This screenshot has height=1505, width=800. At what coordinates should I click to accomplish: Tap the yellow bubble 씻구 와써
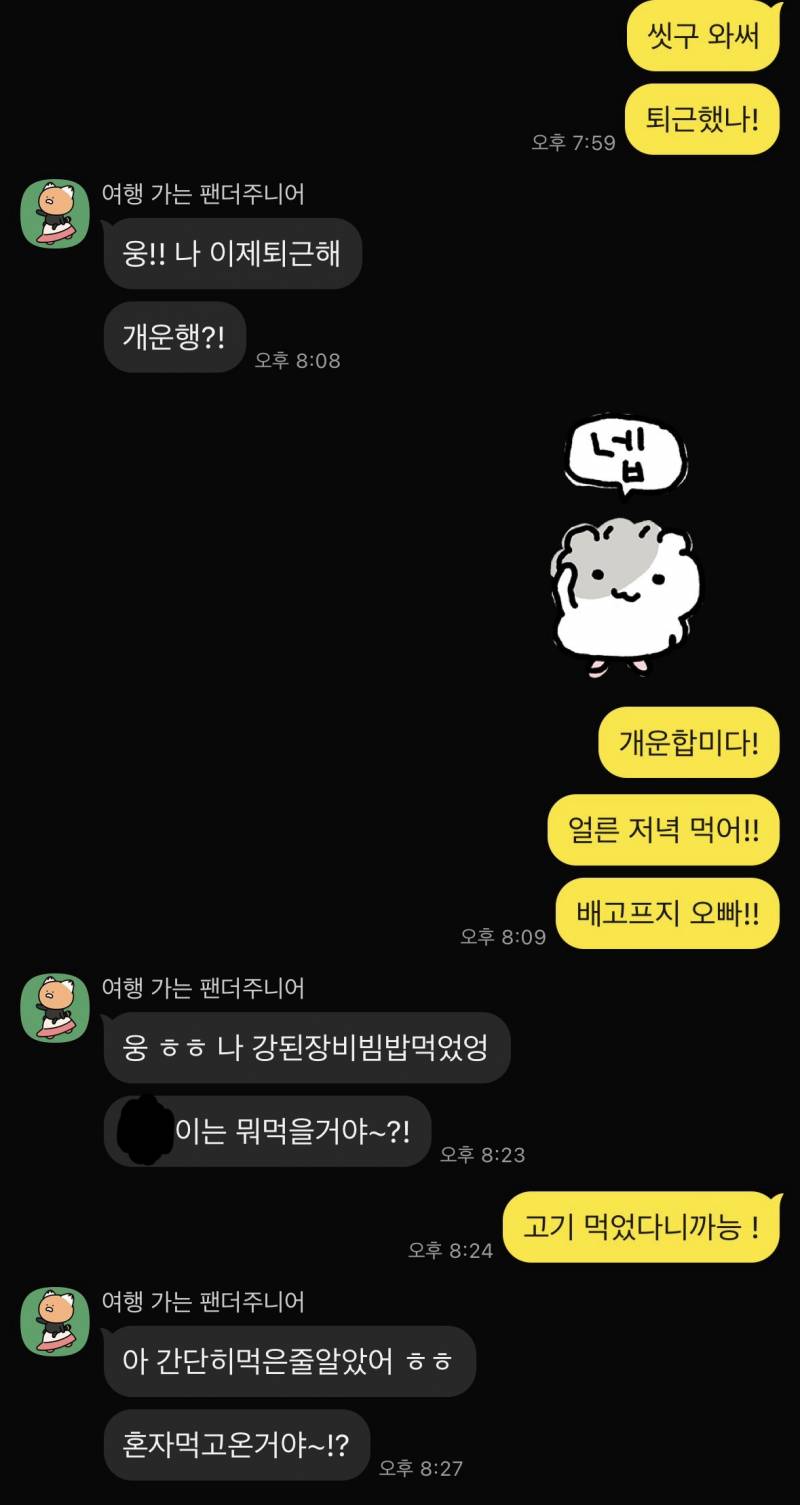point(701,37)
